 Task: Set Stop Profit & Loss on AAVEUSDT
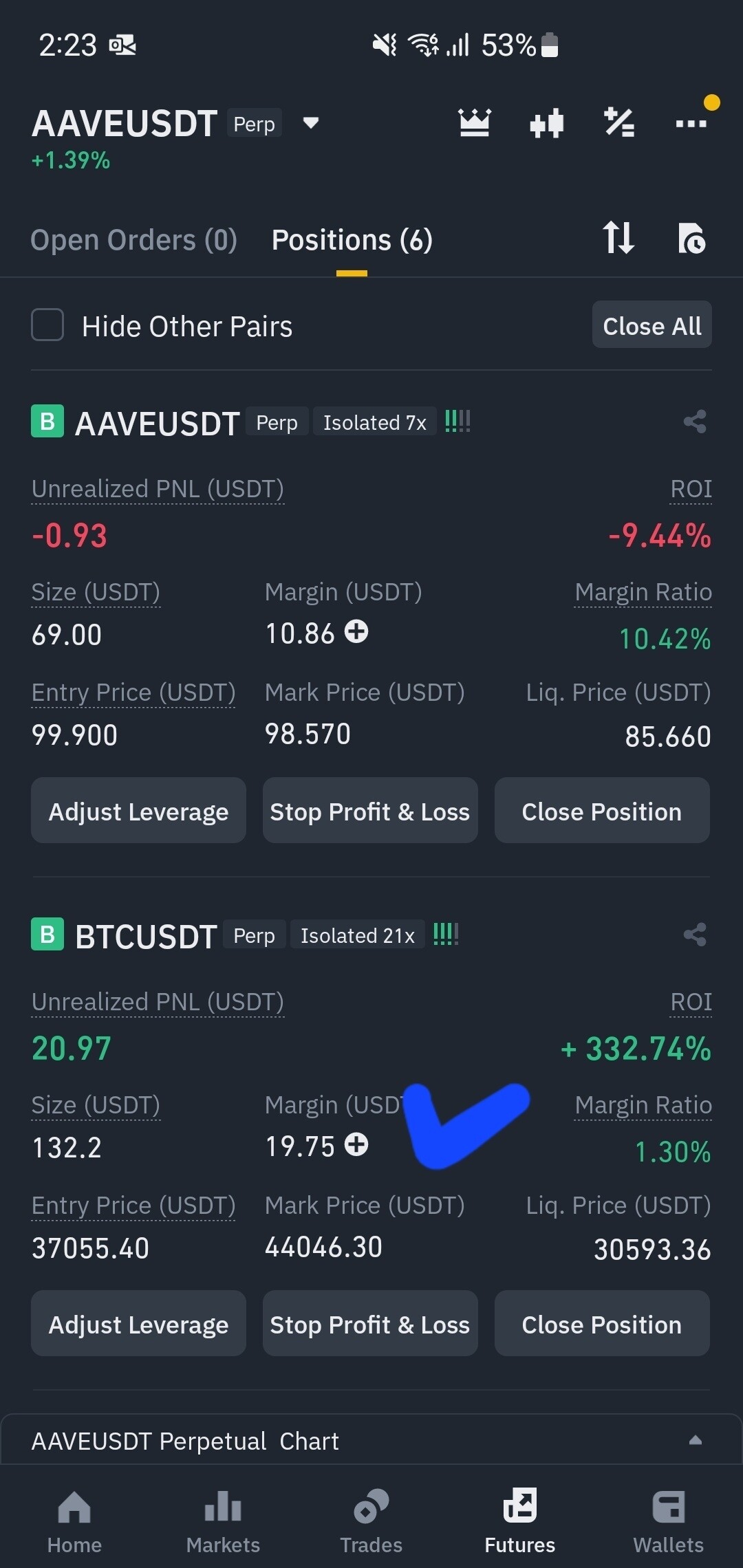pyautogui.click(x=370, y=811)
